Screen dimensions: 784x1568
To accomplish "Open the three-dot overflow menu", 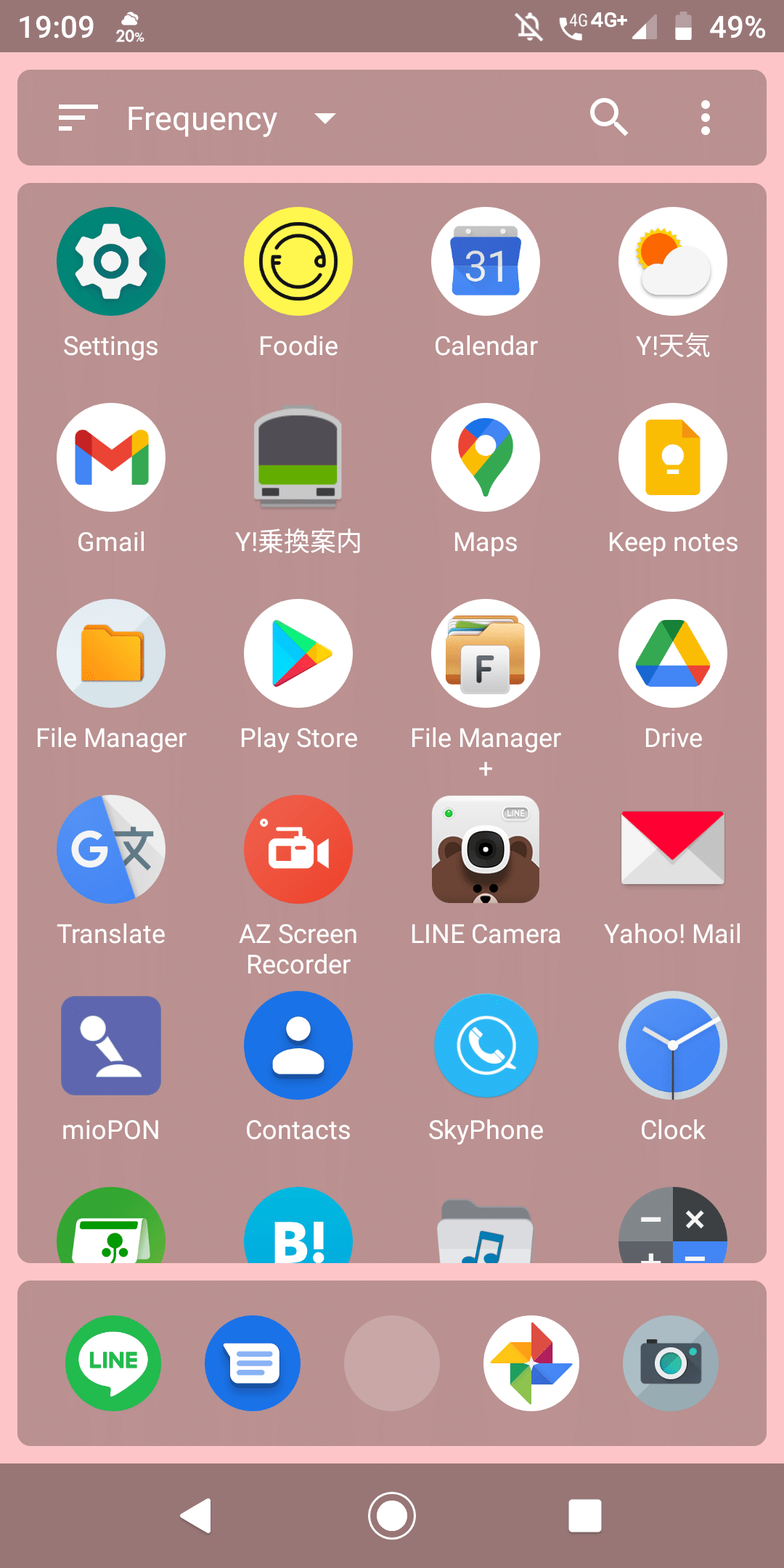I will (705, 118).
